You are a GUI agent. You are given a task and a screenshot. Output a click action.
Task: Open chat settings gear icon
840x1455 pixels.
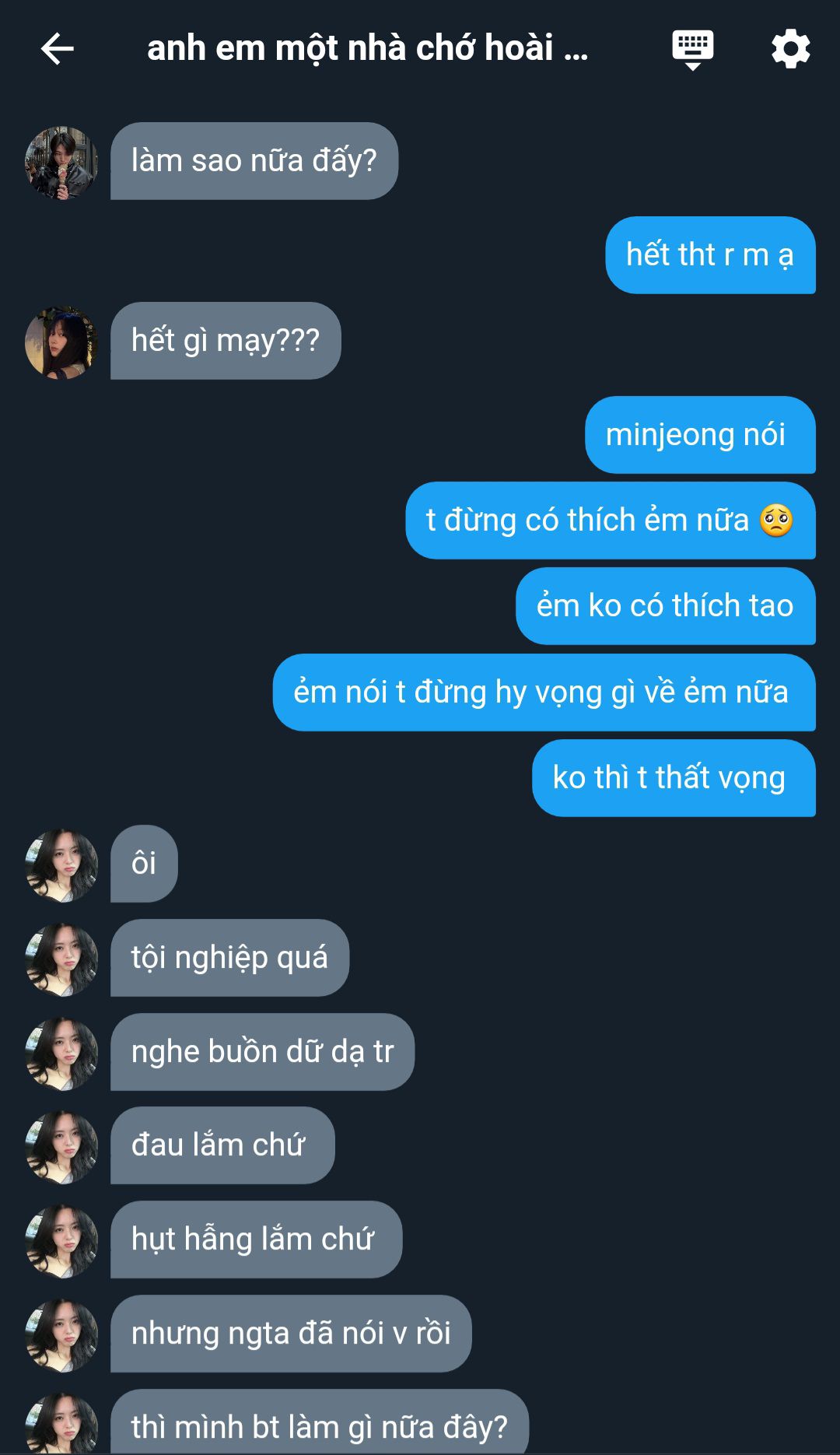790,49
